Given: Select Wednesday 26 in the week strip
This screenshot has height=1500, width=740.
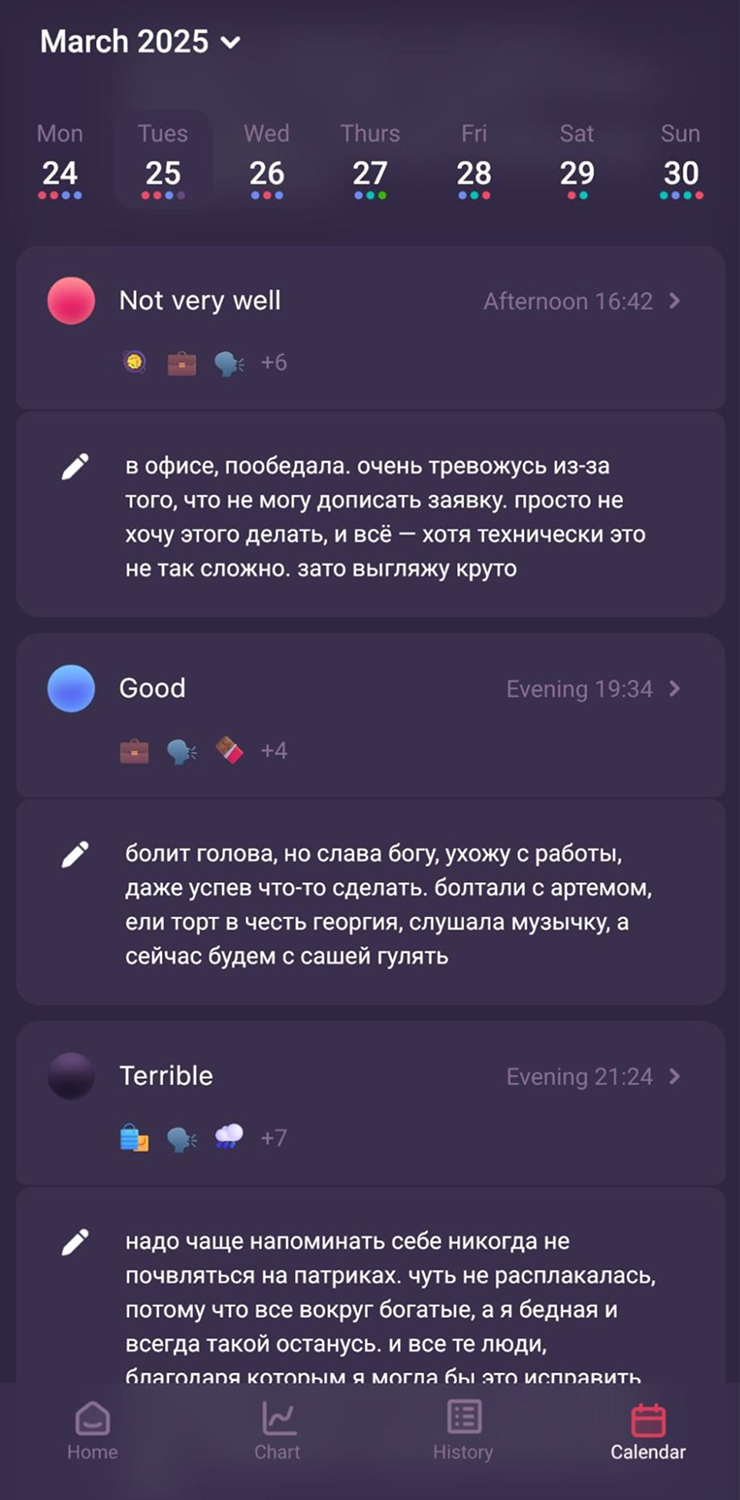Looking at the screenshot, I should 266,160.
